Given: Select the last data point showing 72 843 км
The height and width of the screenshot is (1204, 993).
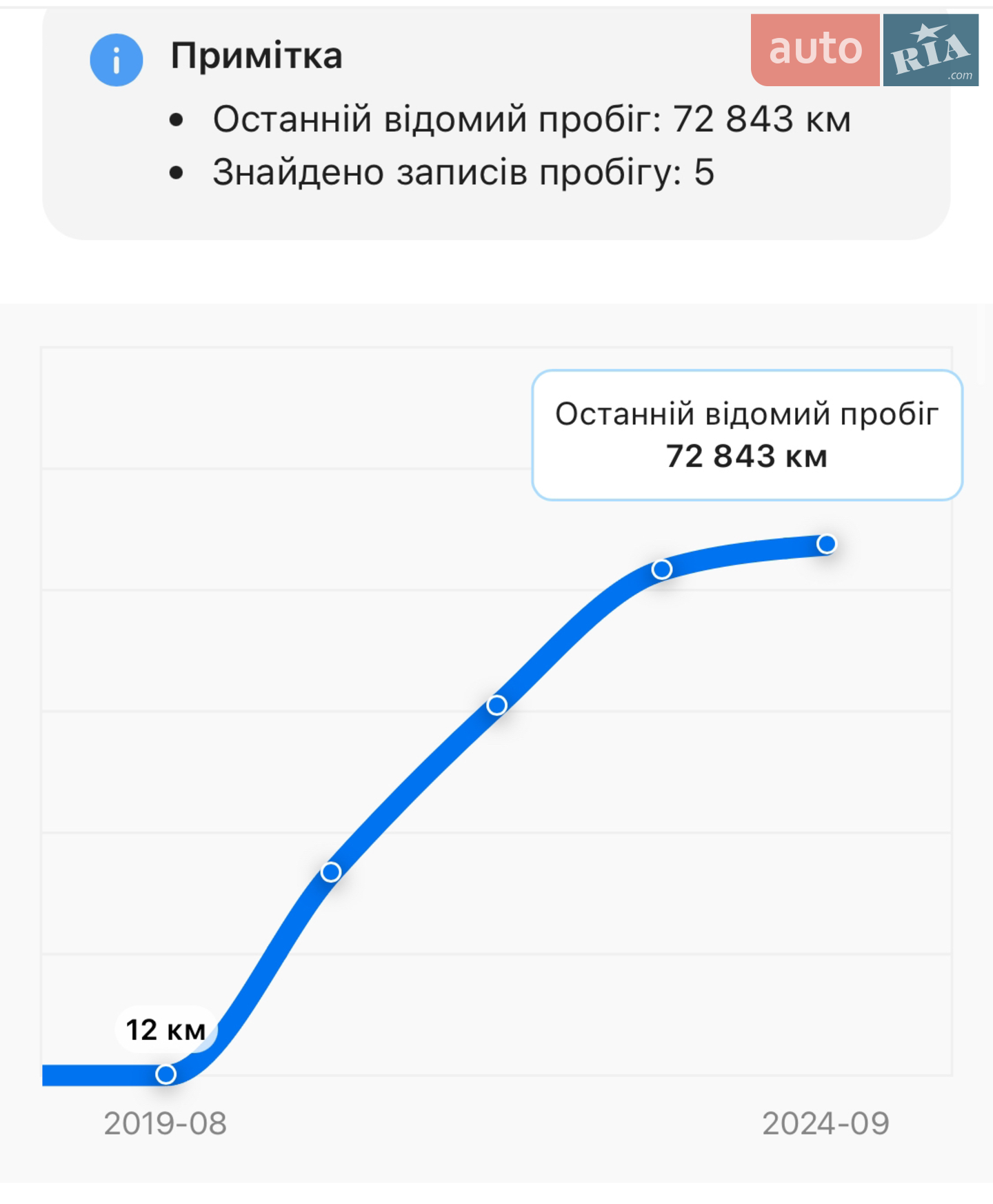Looking at the screenshot, I should (826, 544).
